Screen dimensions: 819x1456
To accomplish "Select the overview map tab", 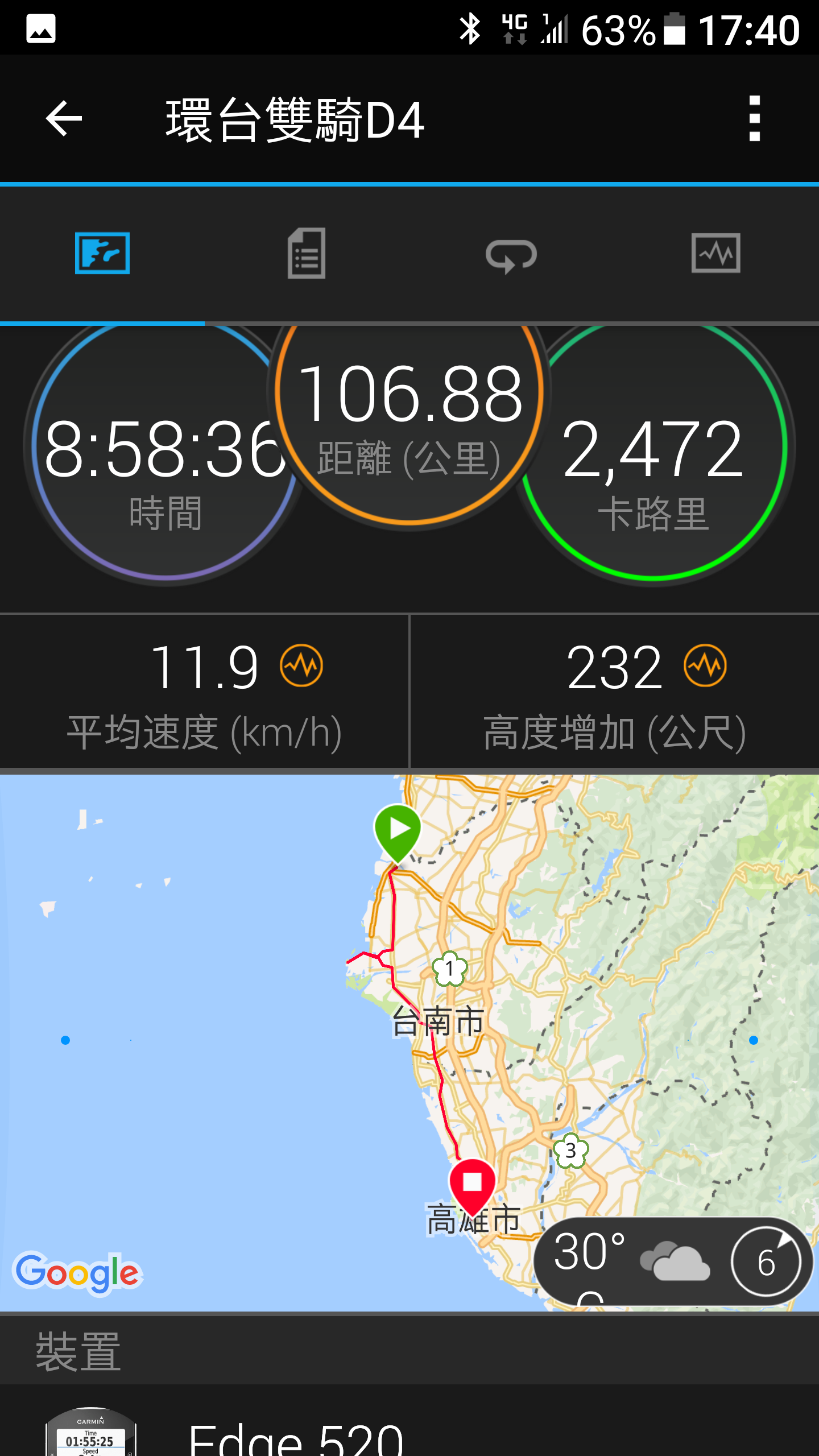I will (102, 254).
